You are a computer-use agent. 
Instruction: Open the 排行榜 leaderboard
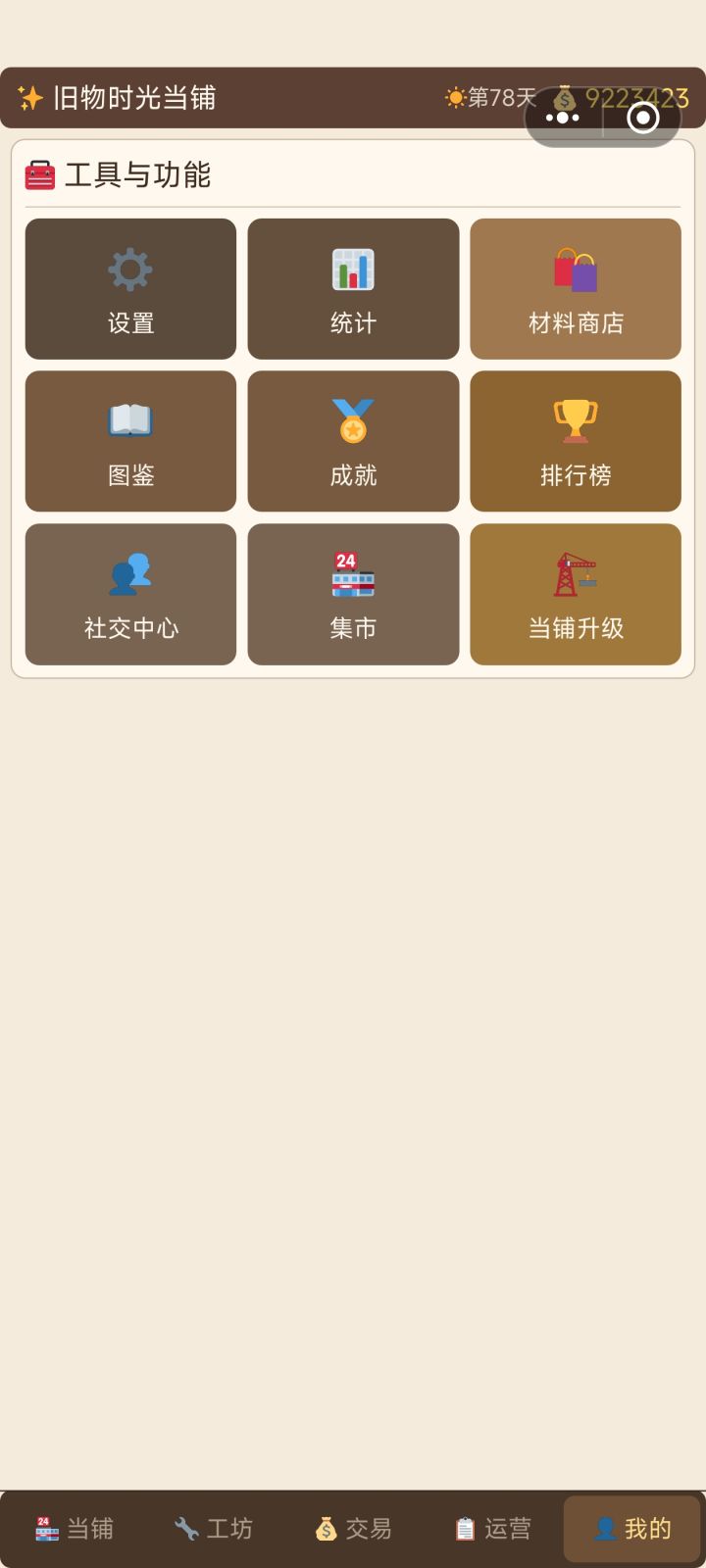click(576, 441)
